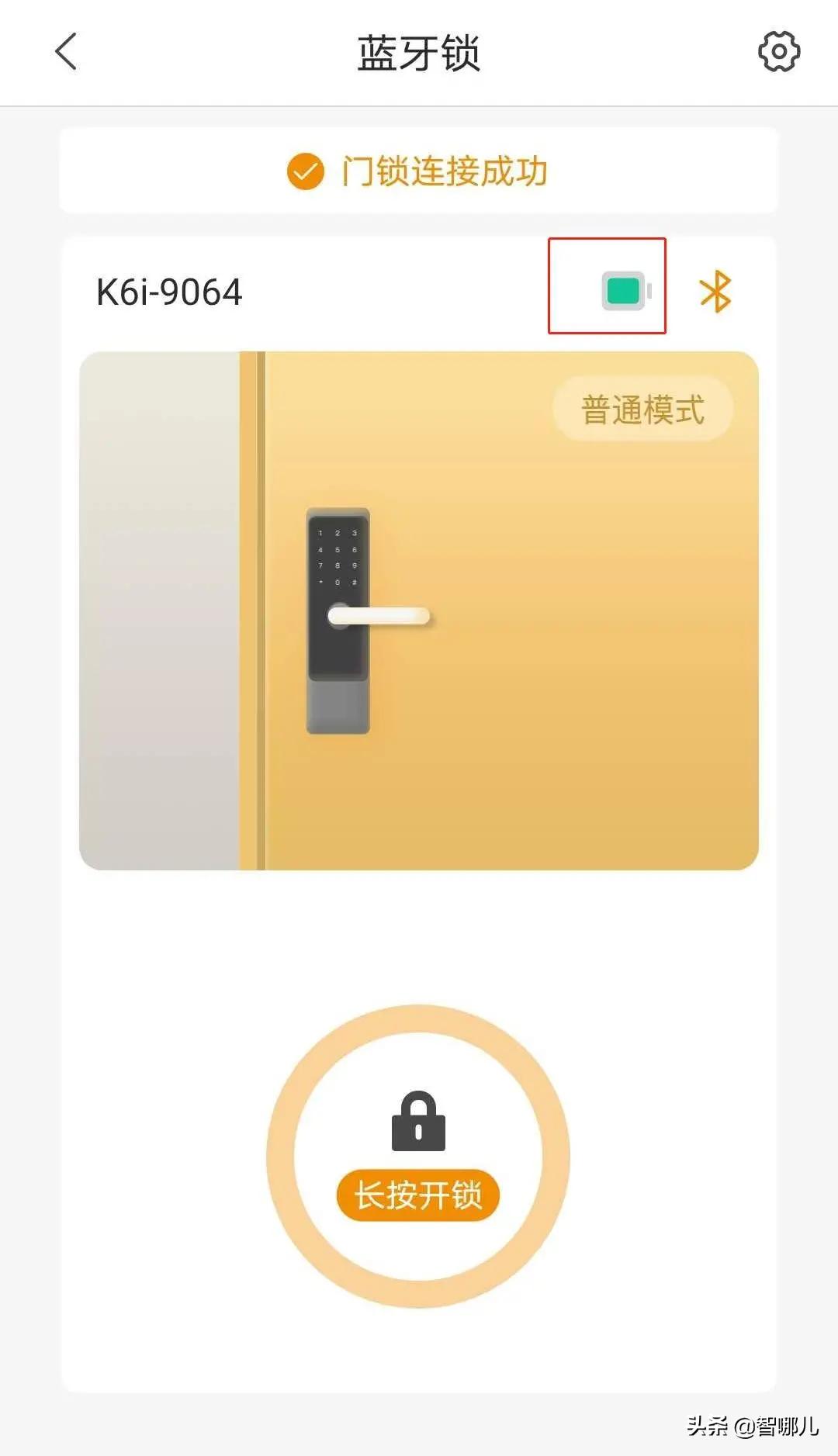This screenshot has height=1456, width=838.
Task: Open the K6i-9064 device options
Action: (169, 292)
